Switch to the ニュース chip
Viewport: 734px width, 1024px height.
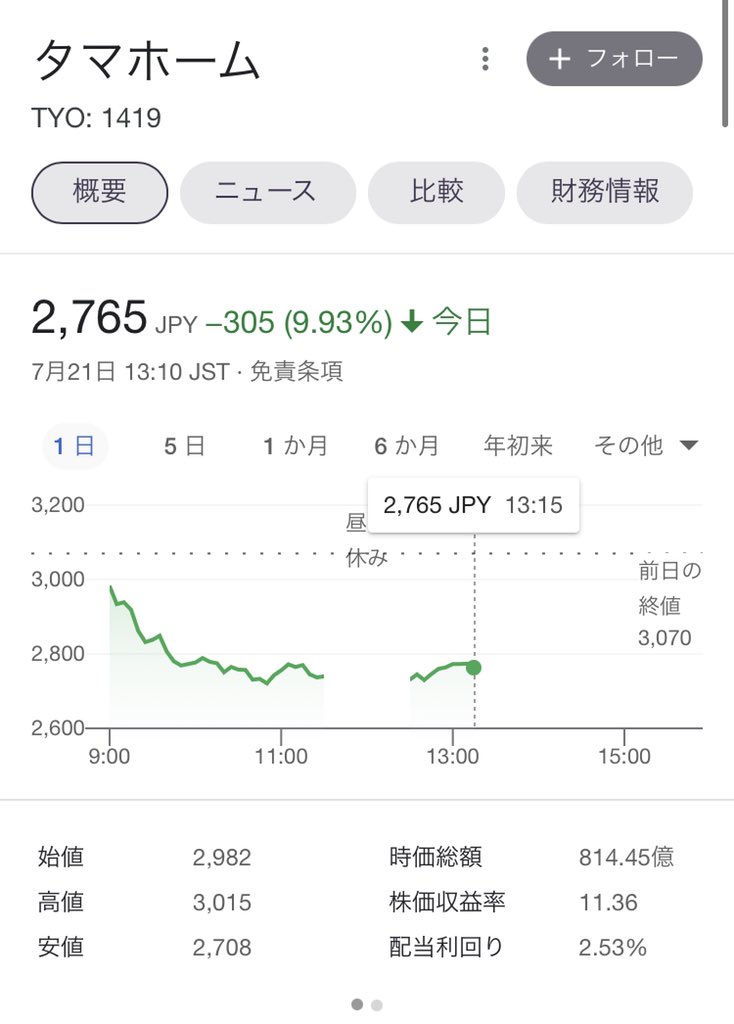tap(267, 192)
